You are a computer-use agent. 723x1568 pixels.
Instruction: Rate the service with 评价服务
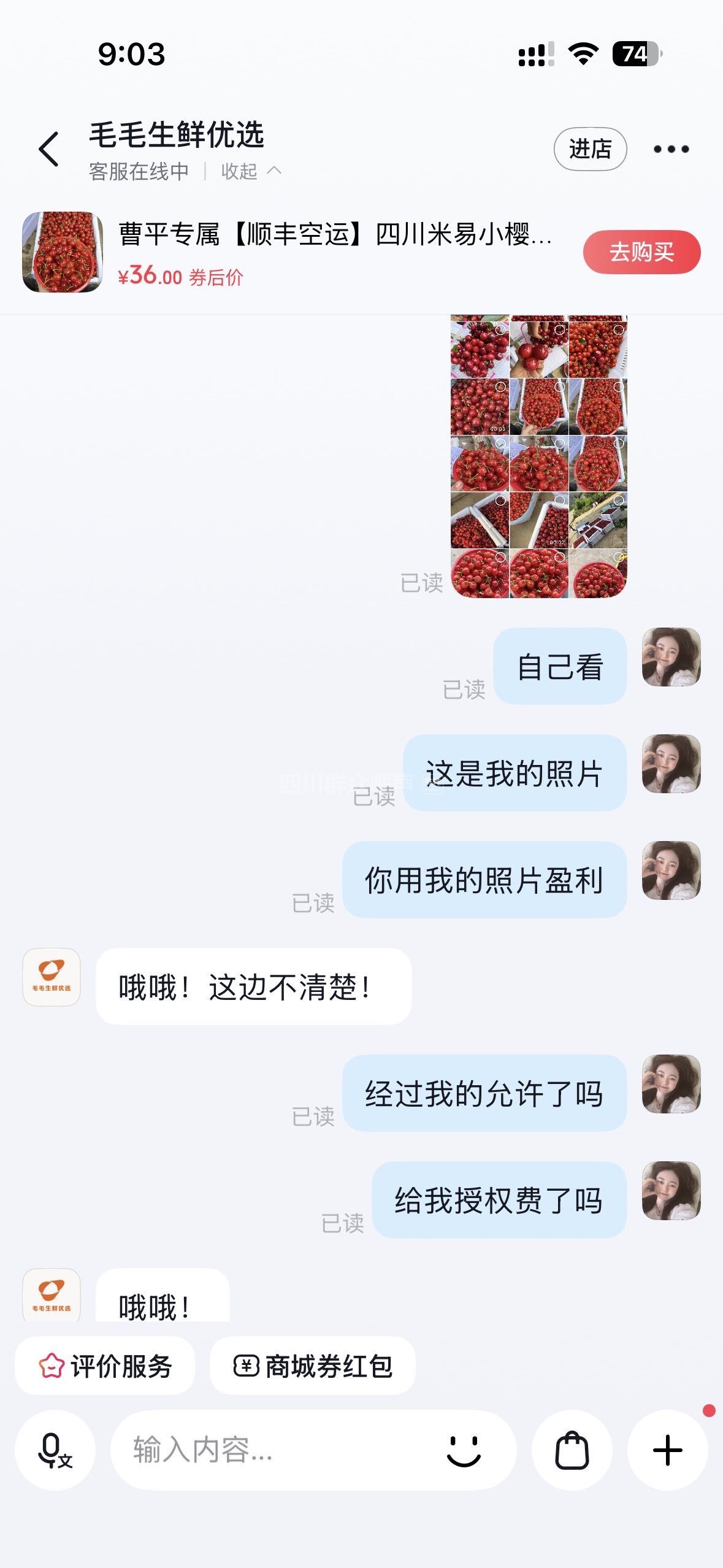click(x=105, y=1366)
